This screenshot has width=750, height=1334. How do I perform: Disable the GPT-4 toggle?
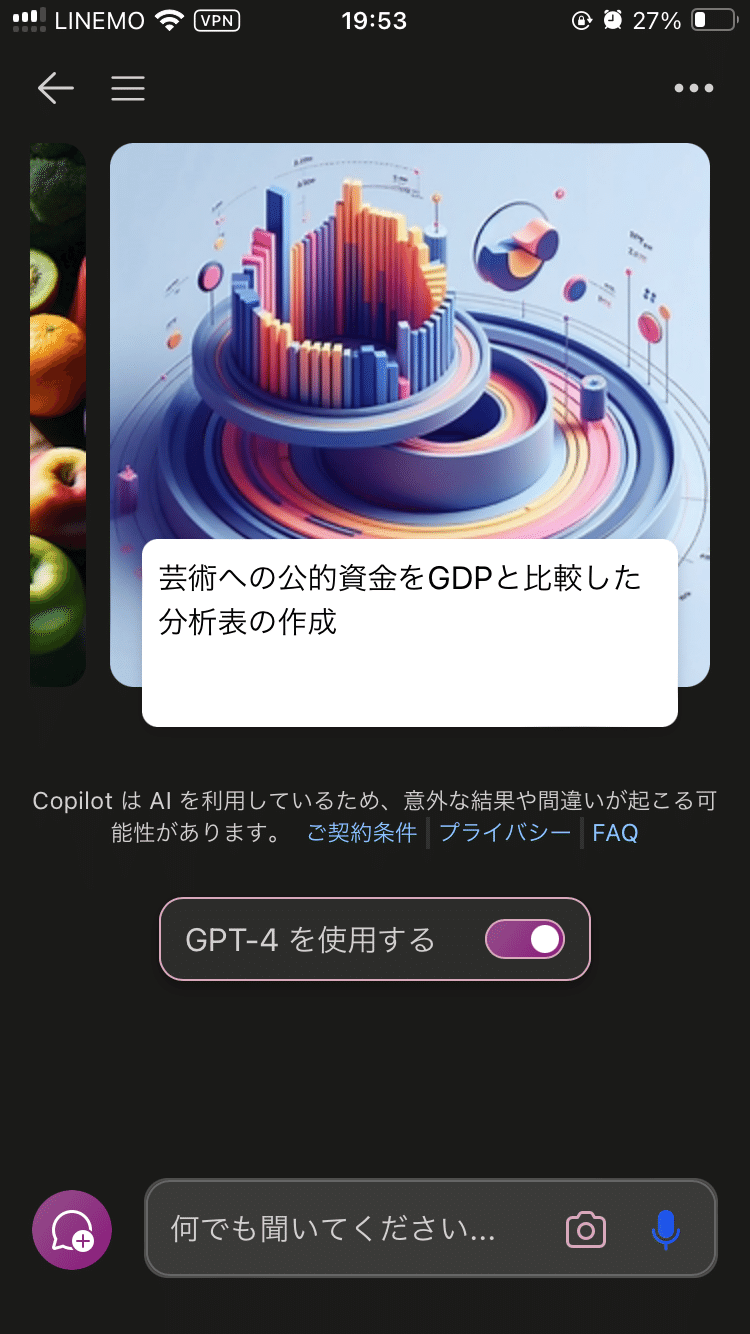(x=525, y=938)
